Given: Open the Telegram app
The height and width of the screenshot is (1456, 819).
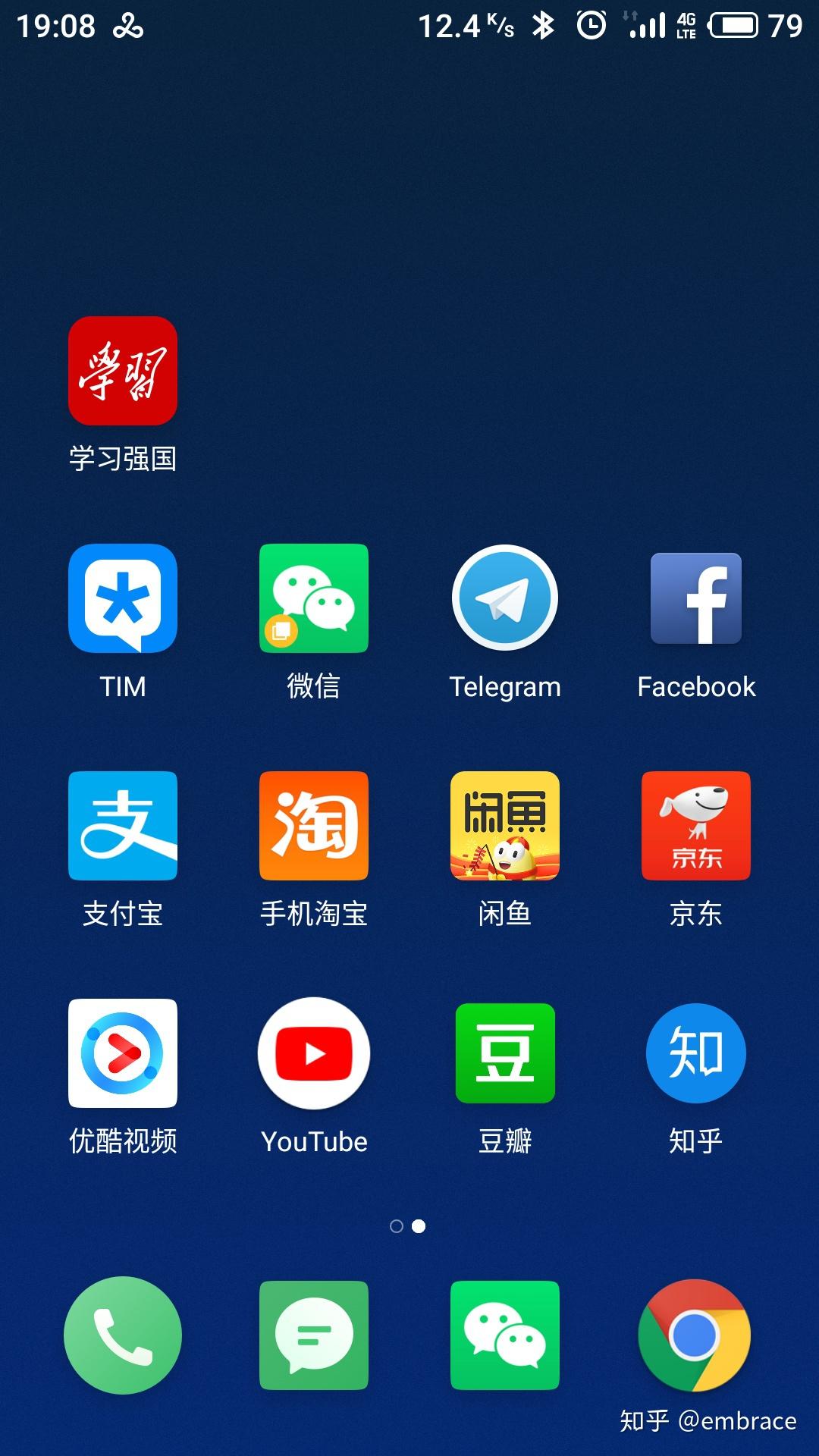Looking at the screenshot, I should click(505, 598).
